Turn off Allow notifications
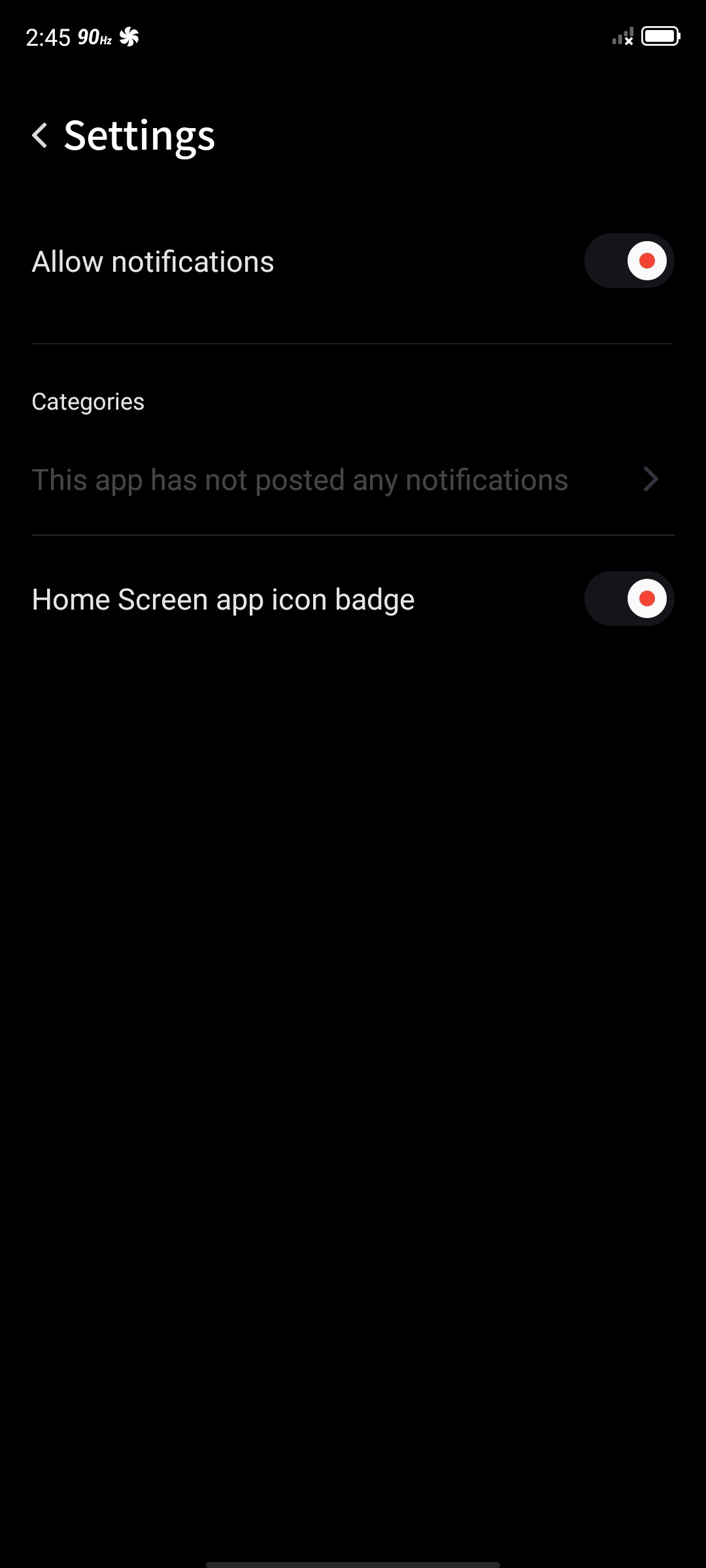The image size is (706, 1568). pos(629,261)
